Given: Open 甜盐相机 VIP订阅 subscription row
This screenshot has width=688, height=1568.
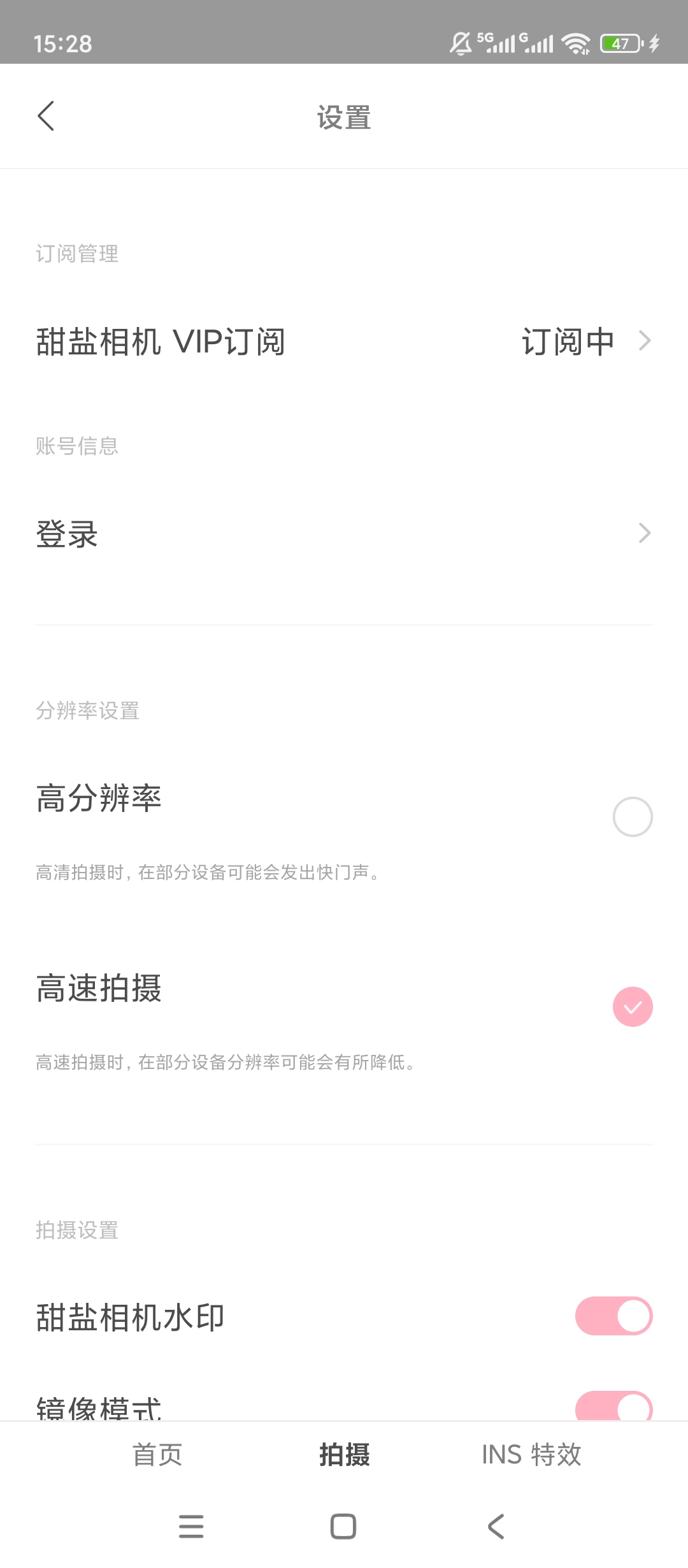Looking at the screenshot, I should point(344,341).
